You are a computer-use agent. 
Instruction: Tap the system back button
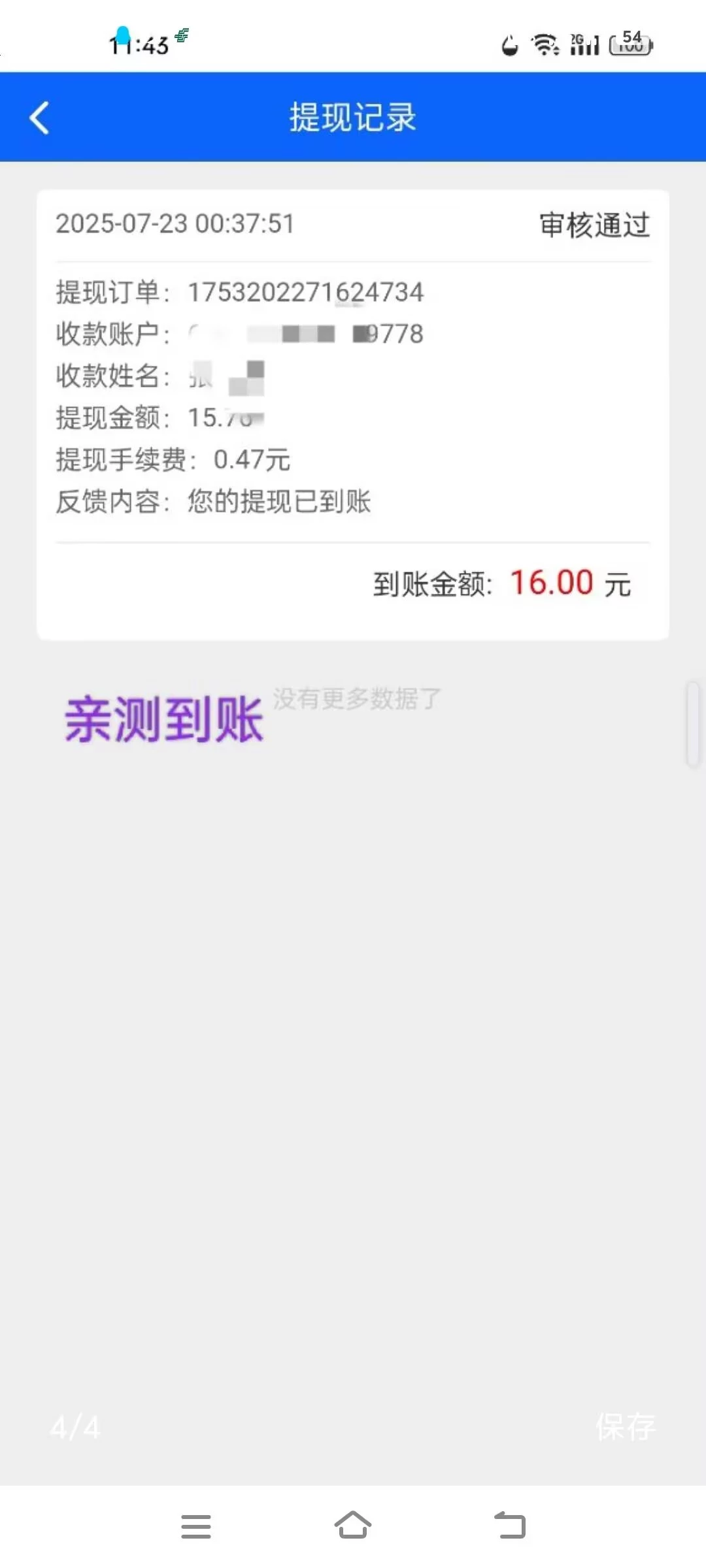(510, 1526)
